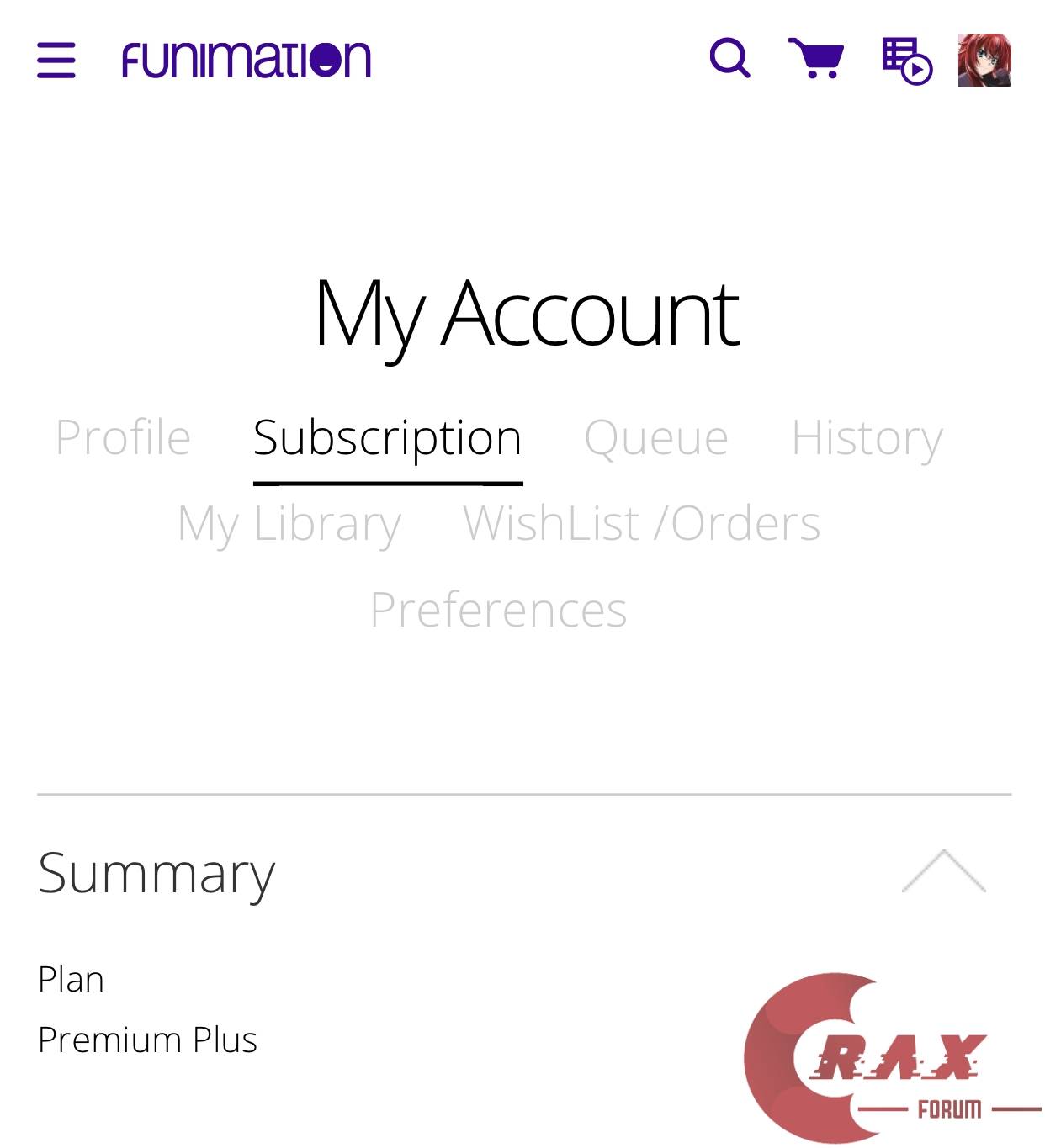Switch to Preferences tab
Viewport: 1045px width, 1148px height.
pyautogui.click(x=498, y=610)
